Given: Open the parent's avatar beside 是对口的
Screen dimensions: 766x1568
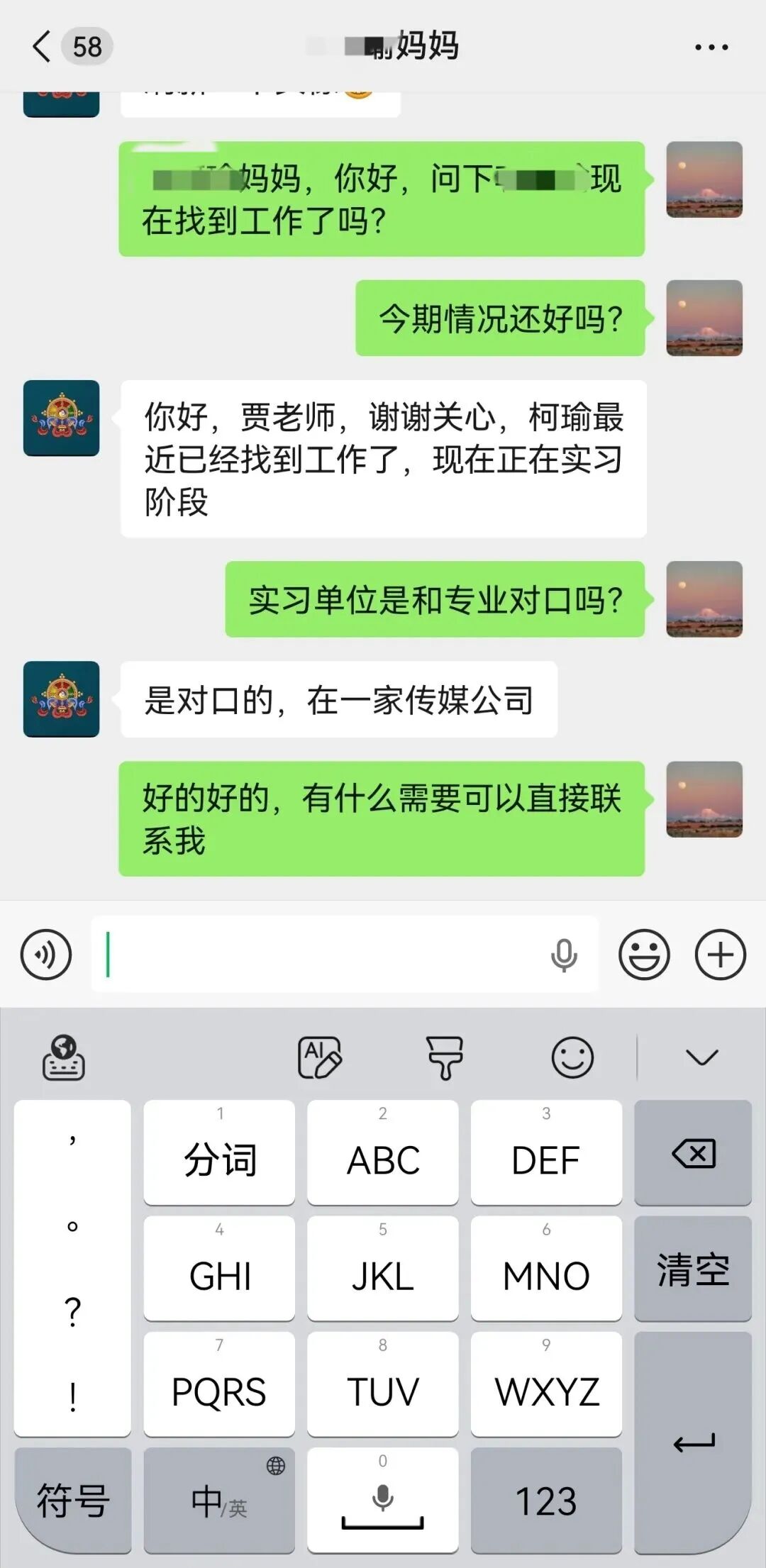Looking at the screenshot, I should tap(62, 699).
